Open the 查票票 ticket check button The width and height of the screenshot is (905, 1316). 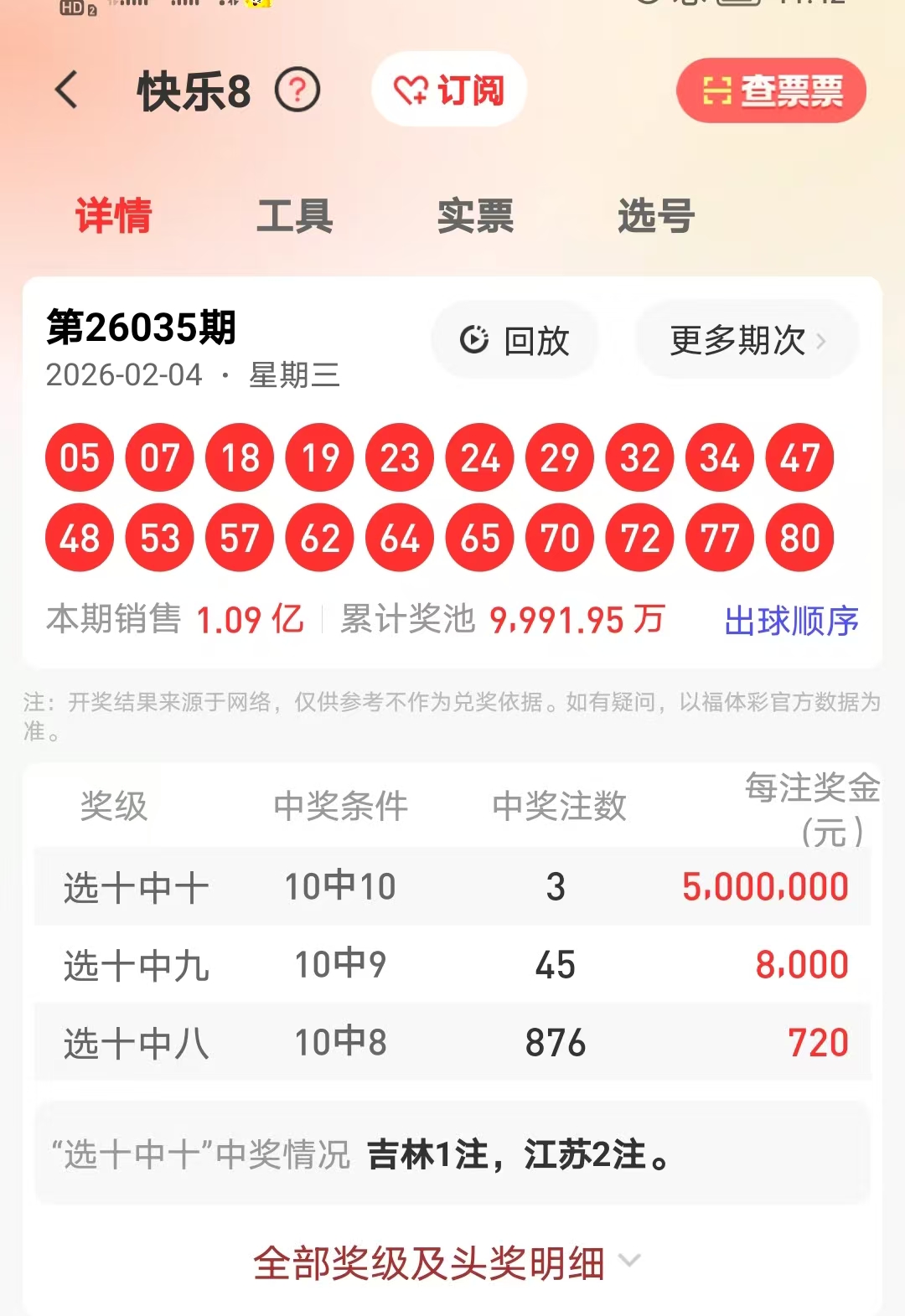tap(771, 90)
